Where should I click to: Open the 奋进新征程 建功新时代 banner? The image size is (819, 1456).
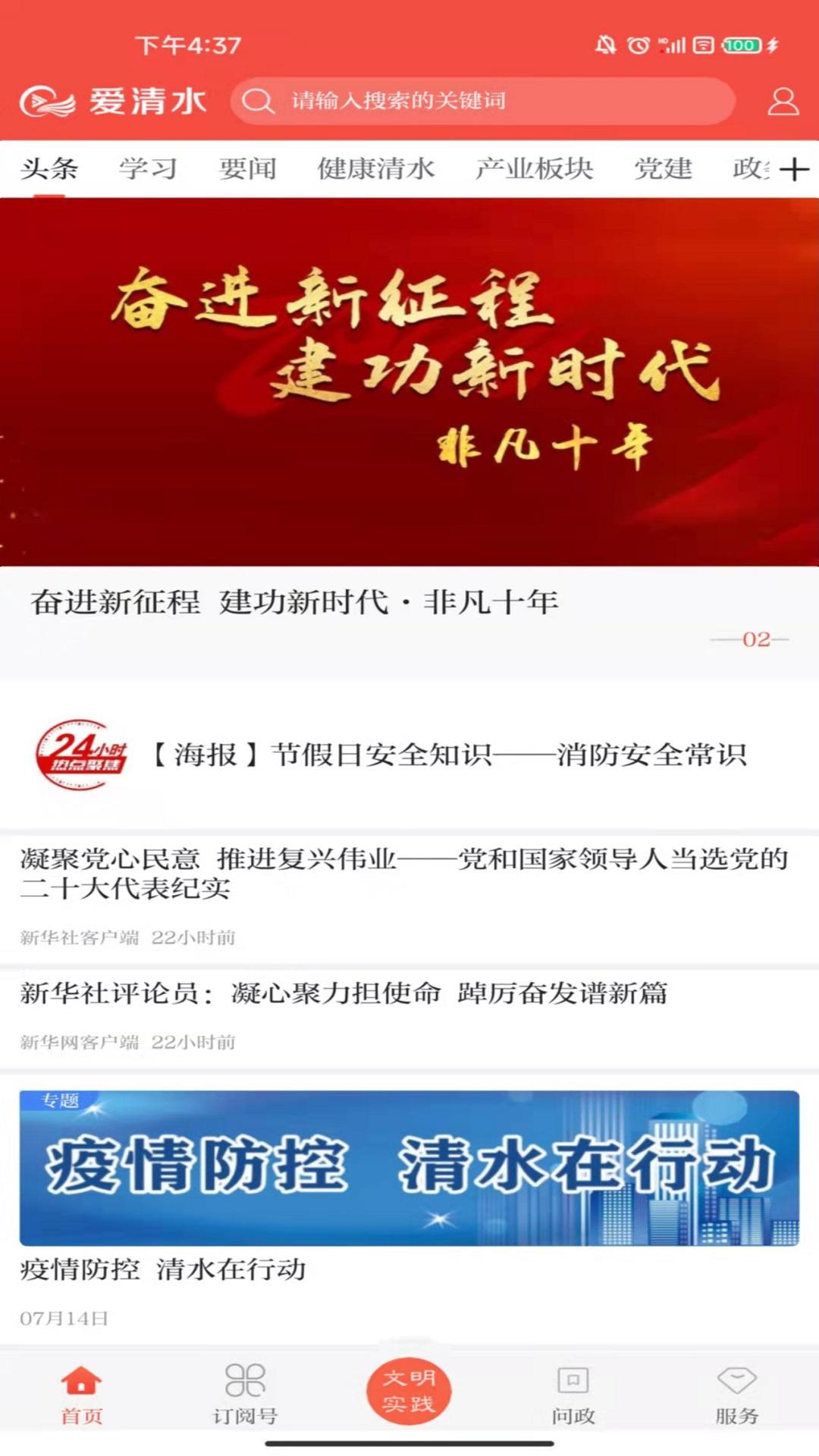(409, 379)
